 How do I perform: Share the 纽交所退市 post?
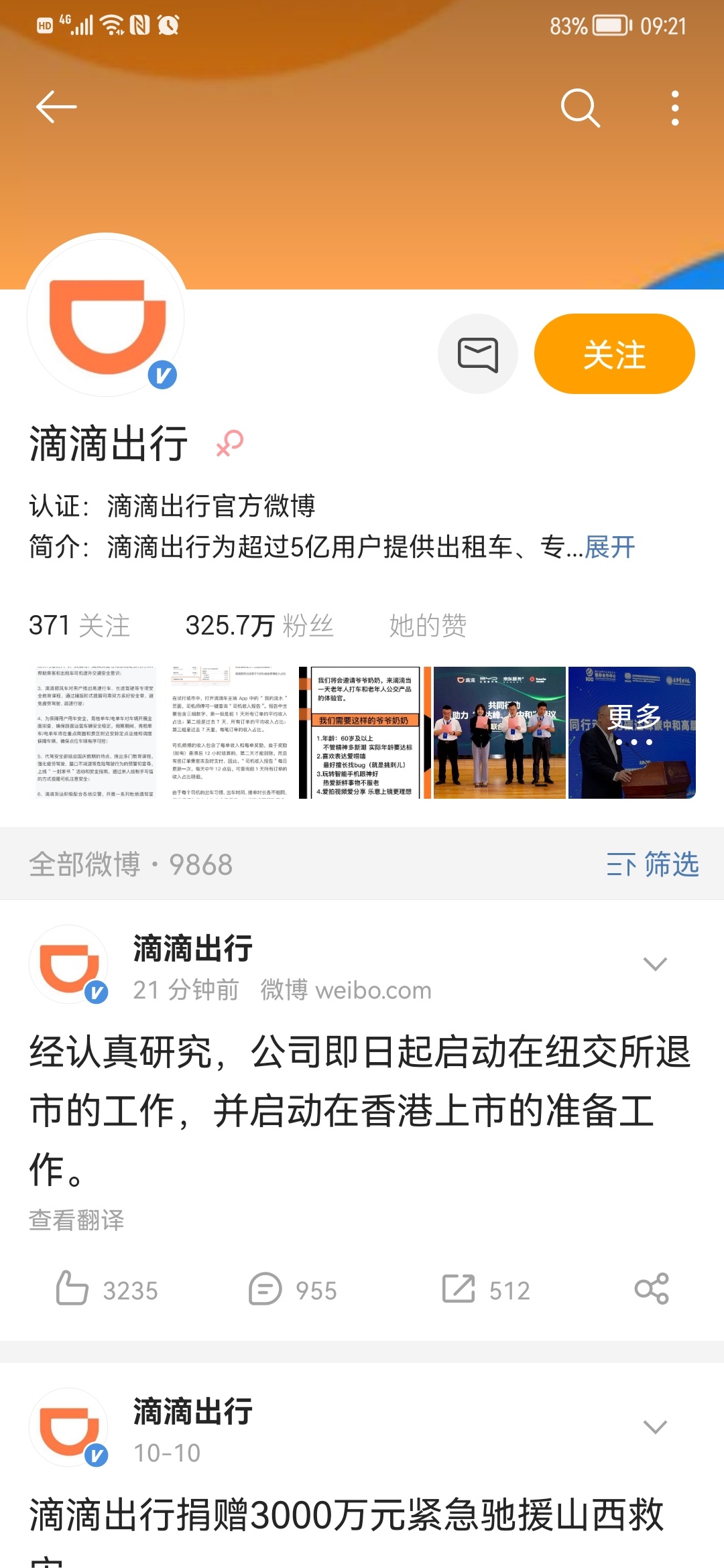pyautogui.click(x=652, y=1289)
